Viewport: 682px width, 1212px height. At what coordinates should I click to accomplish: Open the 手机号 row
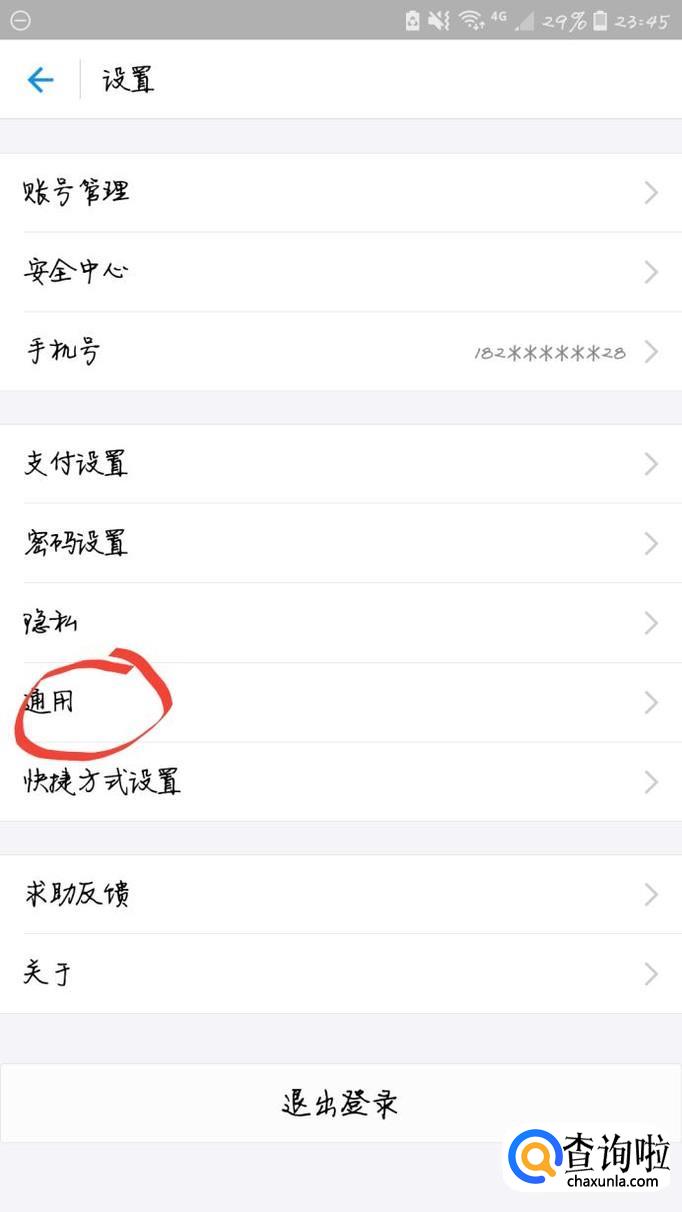[340, 351]
